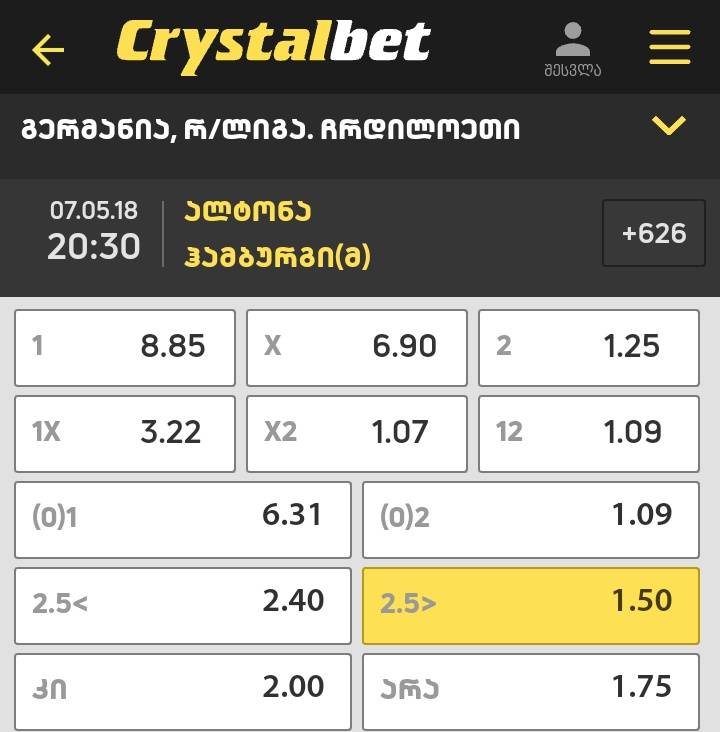
Task: Show all +626 additional markets
Action: point(654,233)
